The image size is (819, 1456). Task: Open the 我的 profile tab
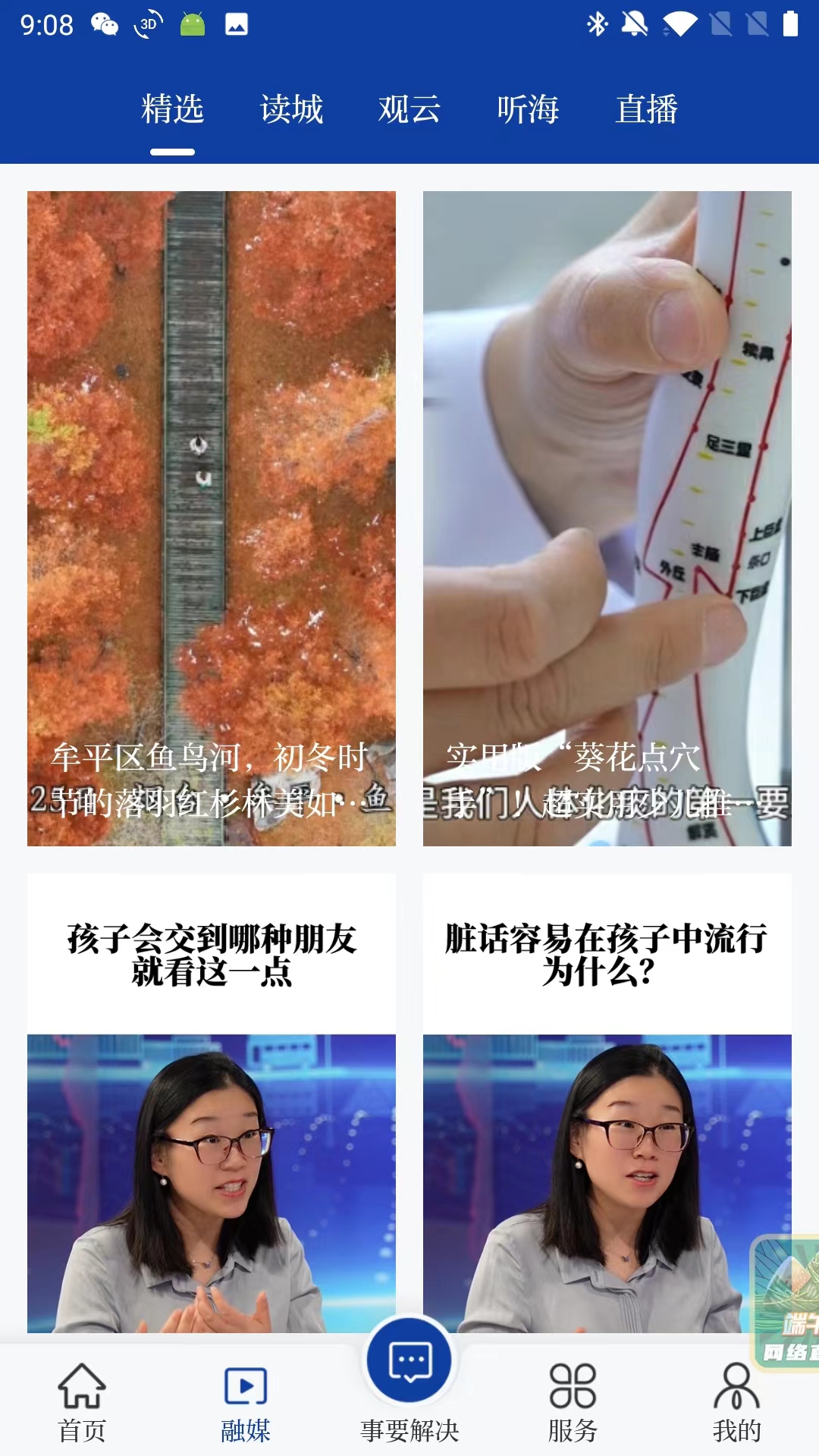(736, 1403)
